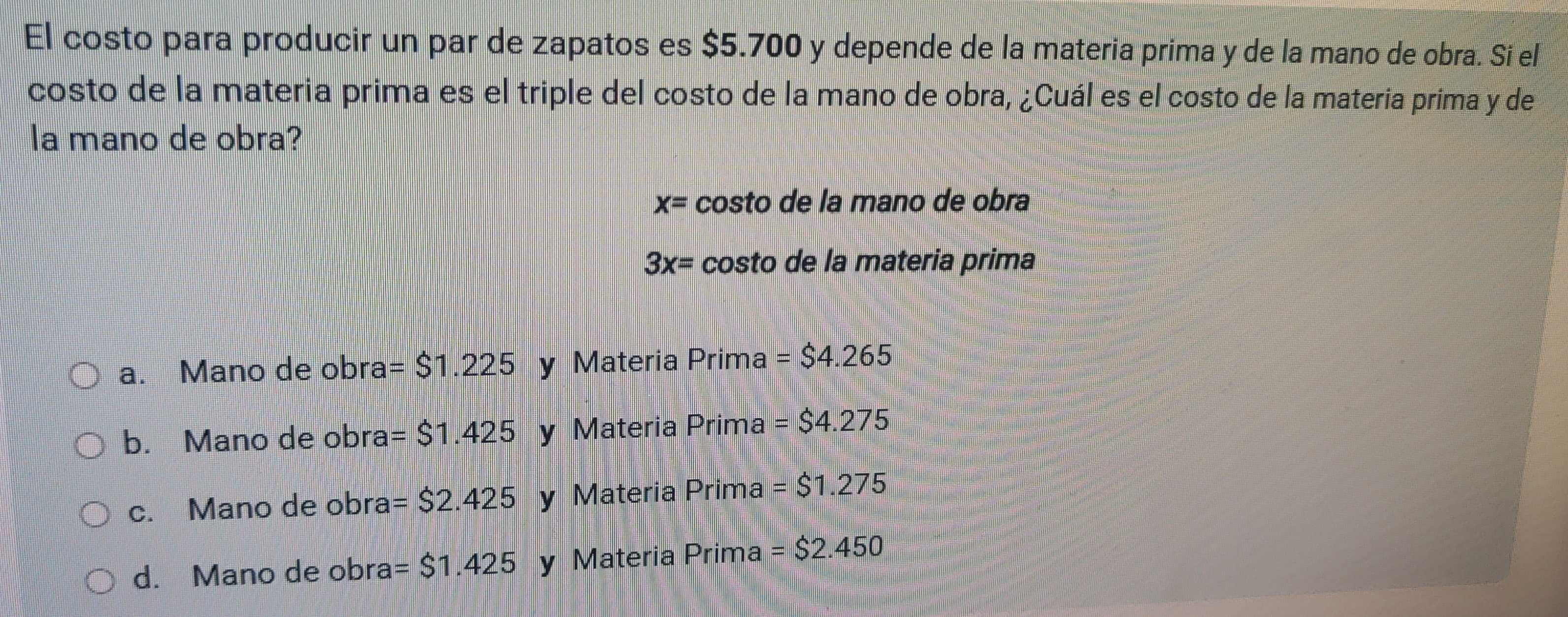Viewport: 1568px width, 617px height.
Task: Choose option b. Materia Prima $4.275
Action: point(91,443)
